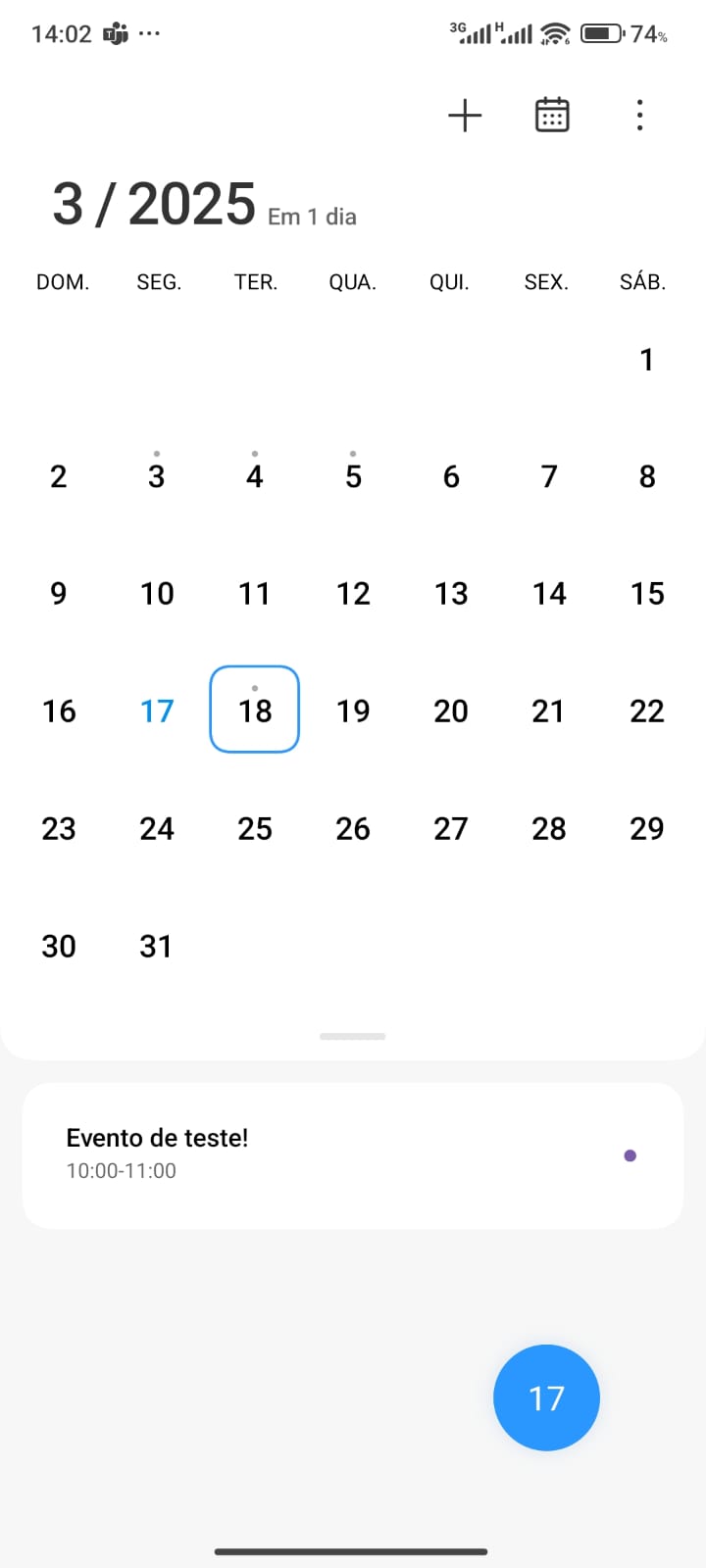Image resolution: width=706 pixels, height=1568 pixels.
Task: Pick day 12 in the month grid
Action: click(x=353, y=593)
